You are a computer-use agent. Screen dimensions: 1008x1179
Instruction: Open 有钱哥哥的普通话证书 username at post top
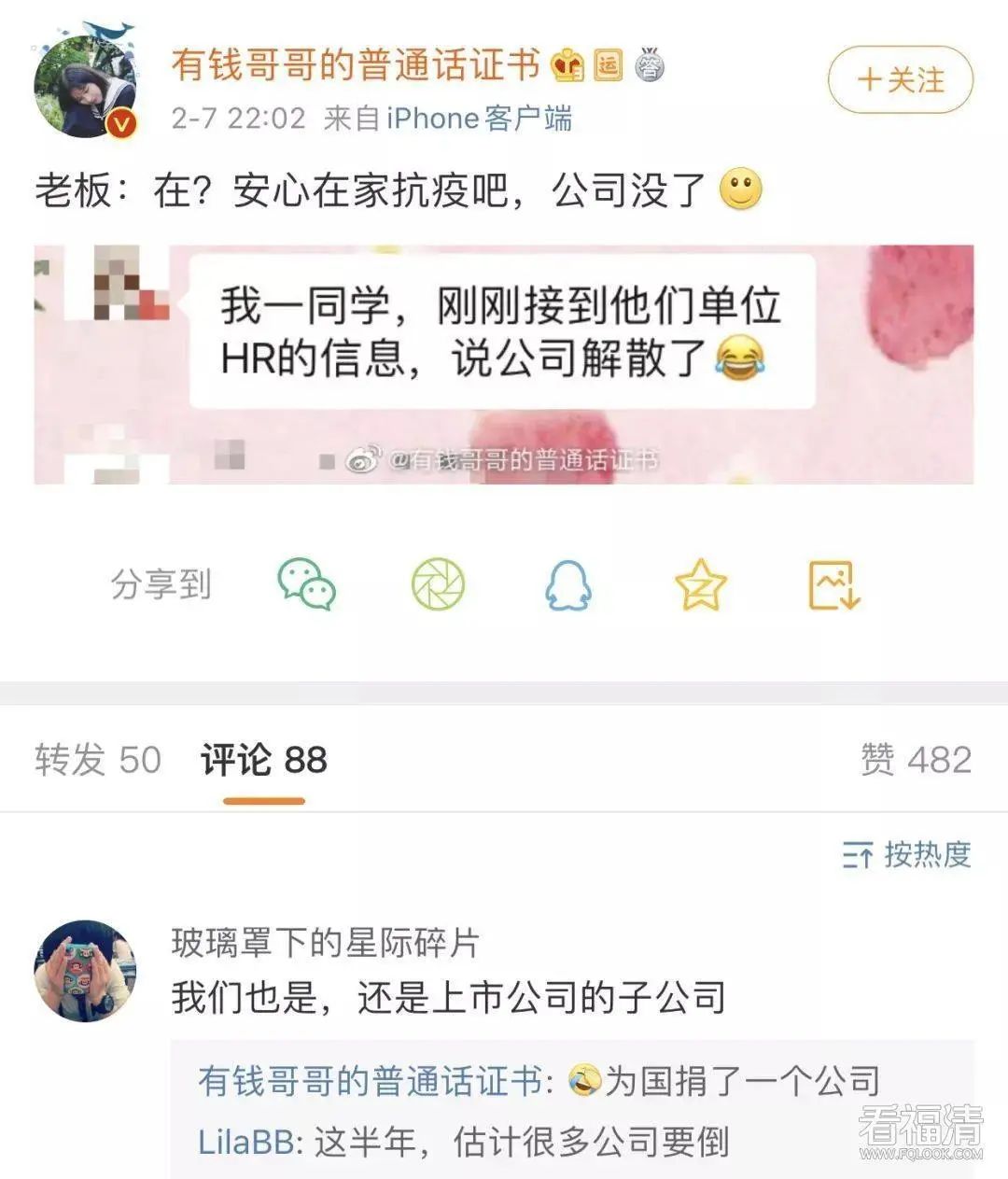point(356,65)
